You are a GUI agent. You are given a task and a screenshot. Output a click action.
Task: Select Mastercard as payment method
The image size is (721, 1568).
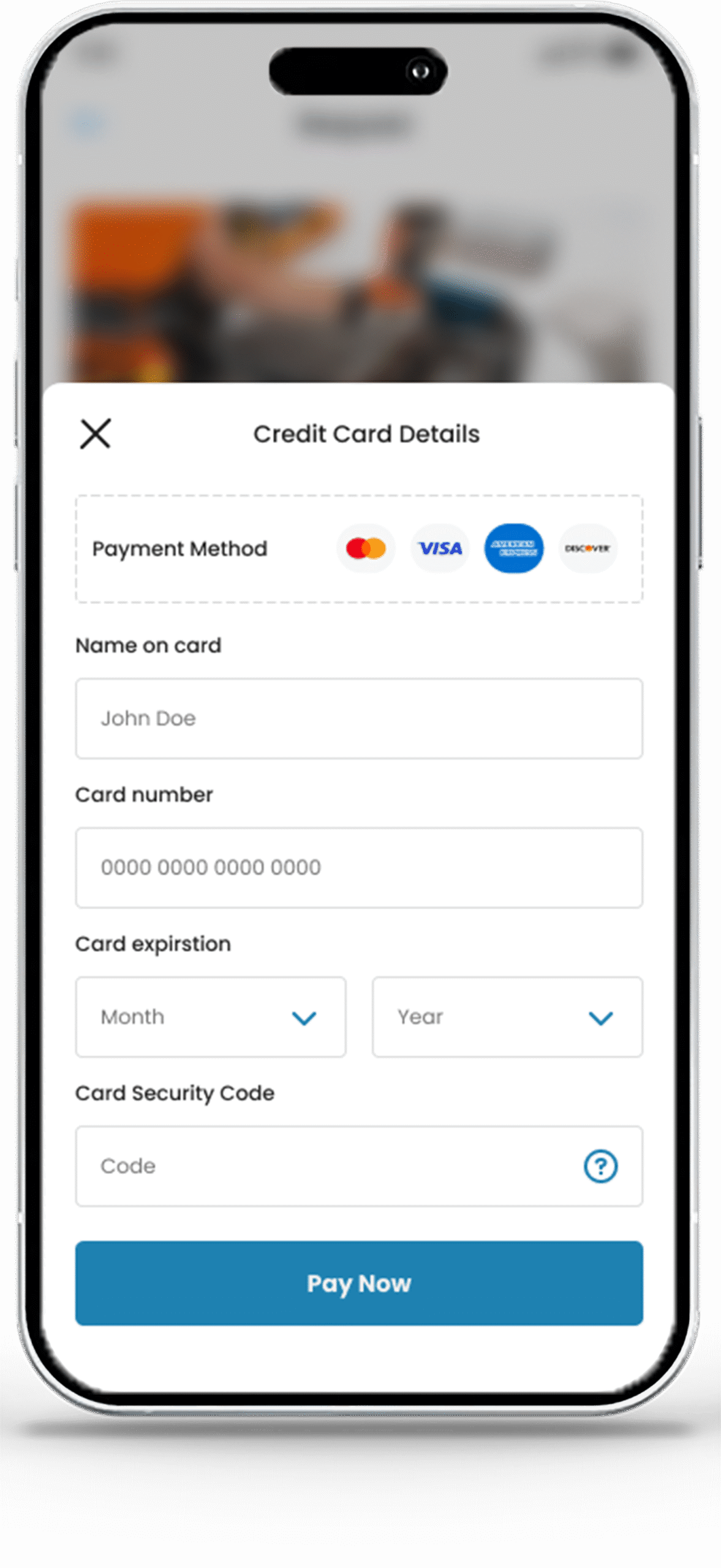point(366,548)
